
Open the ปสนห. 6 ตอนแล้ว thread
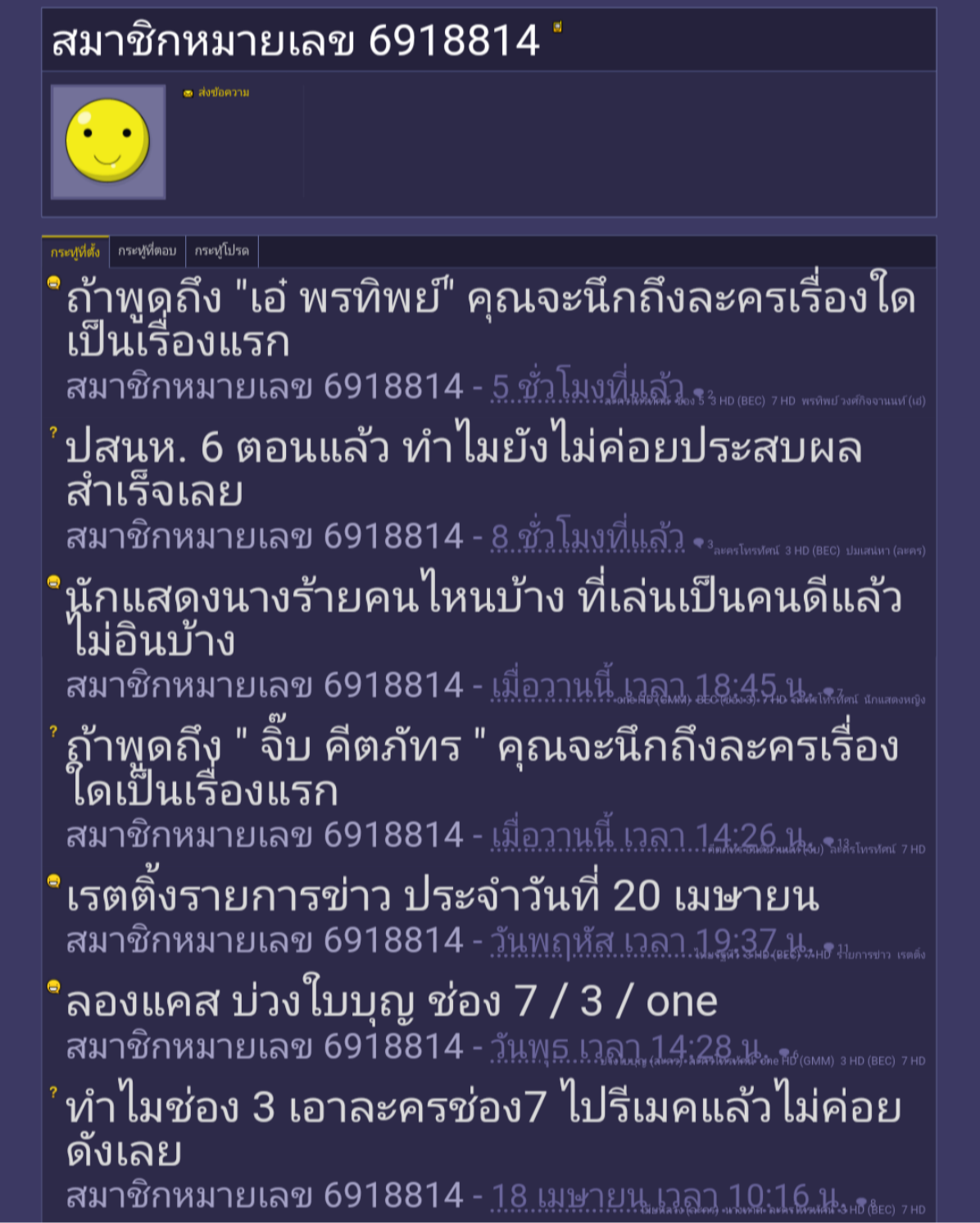coord(464,469)
